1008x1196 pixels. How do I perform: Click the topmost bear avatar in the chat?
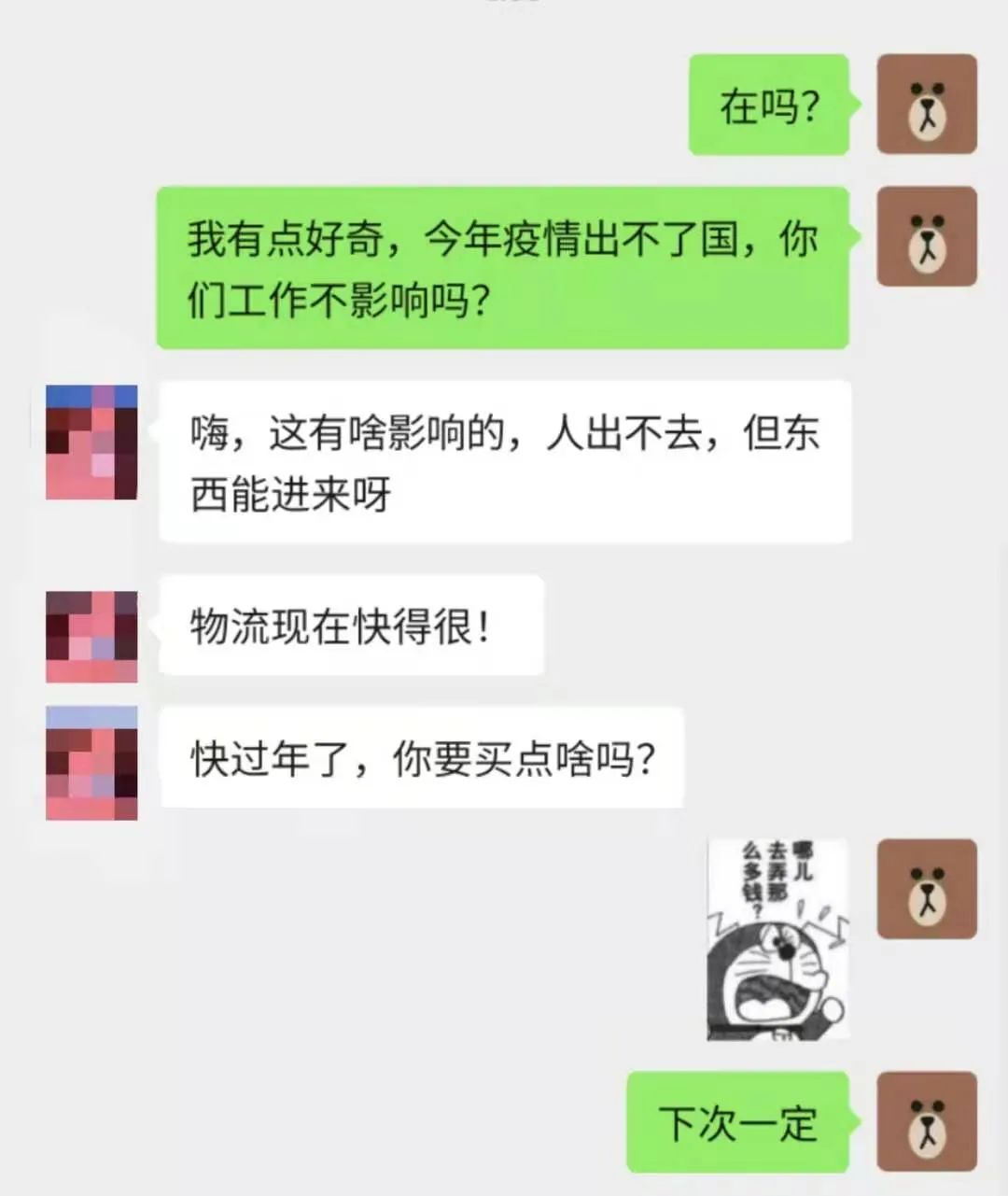pos(926,105)
